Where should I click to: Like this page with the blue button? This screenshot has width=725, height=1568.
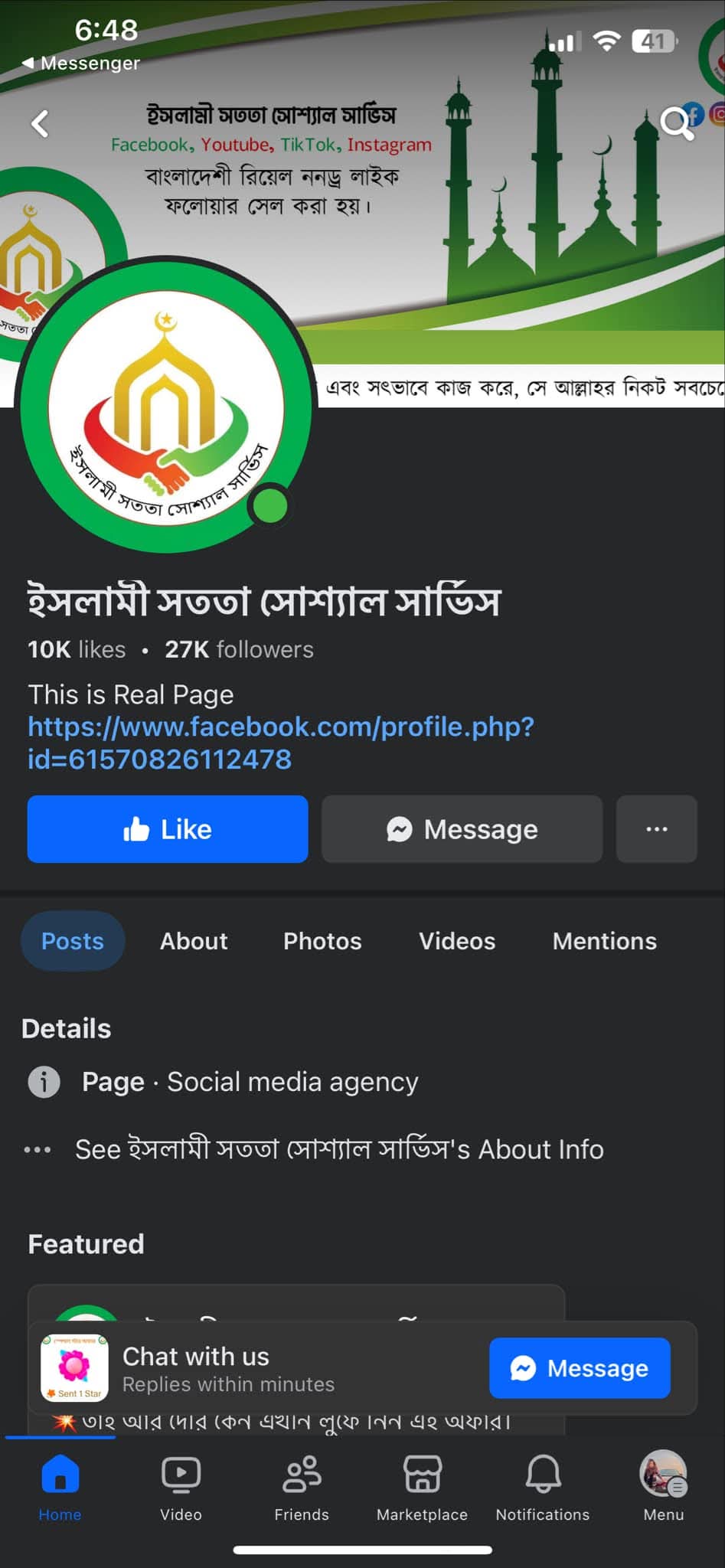(168, 829)
